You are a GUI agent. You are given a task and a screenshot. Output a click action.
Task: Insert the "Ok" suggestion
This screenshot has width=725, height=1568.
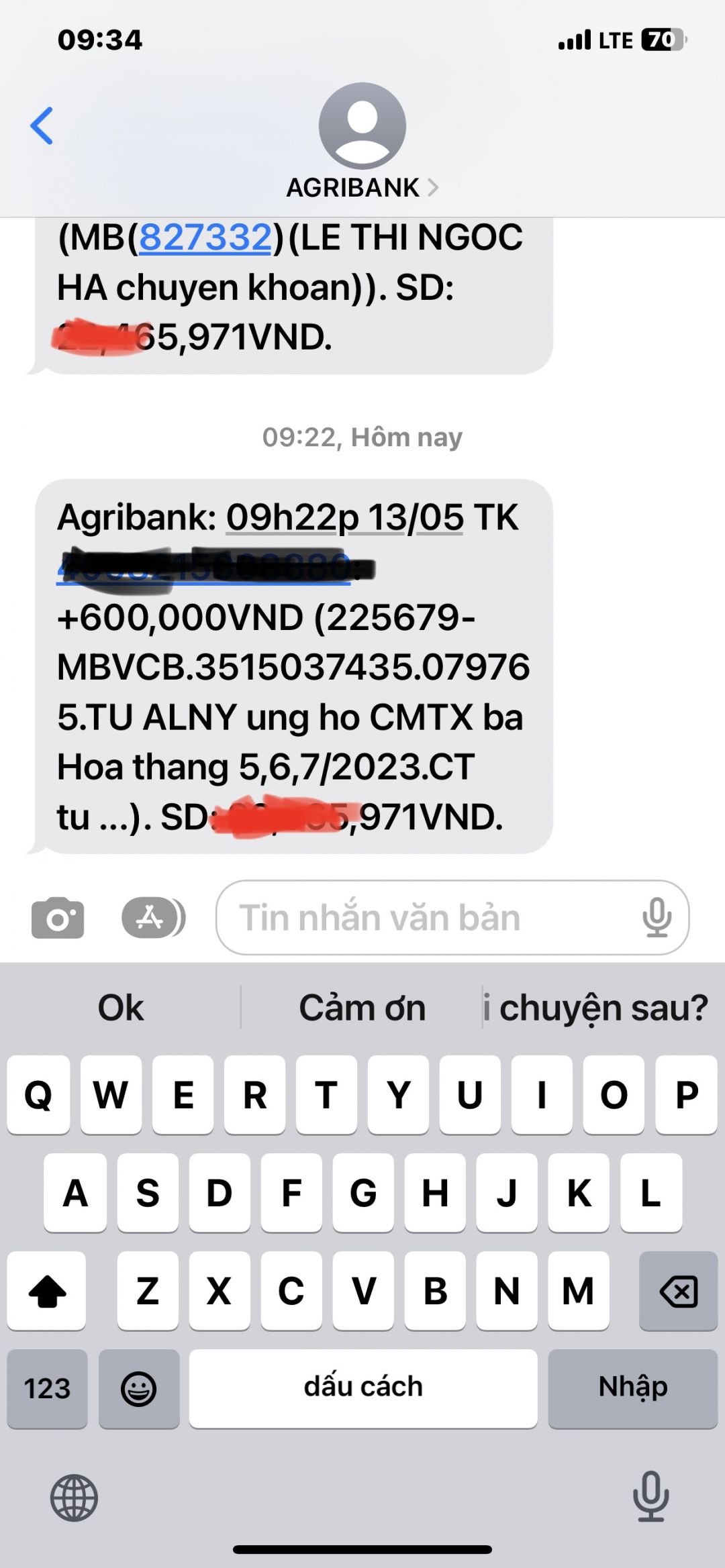[121, 1008]
